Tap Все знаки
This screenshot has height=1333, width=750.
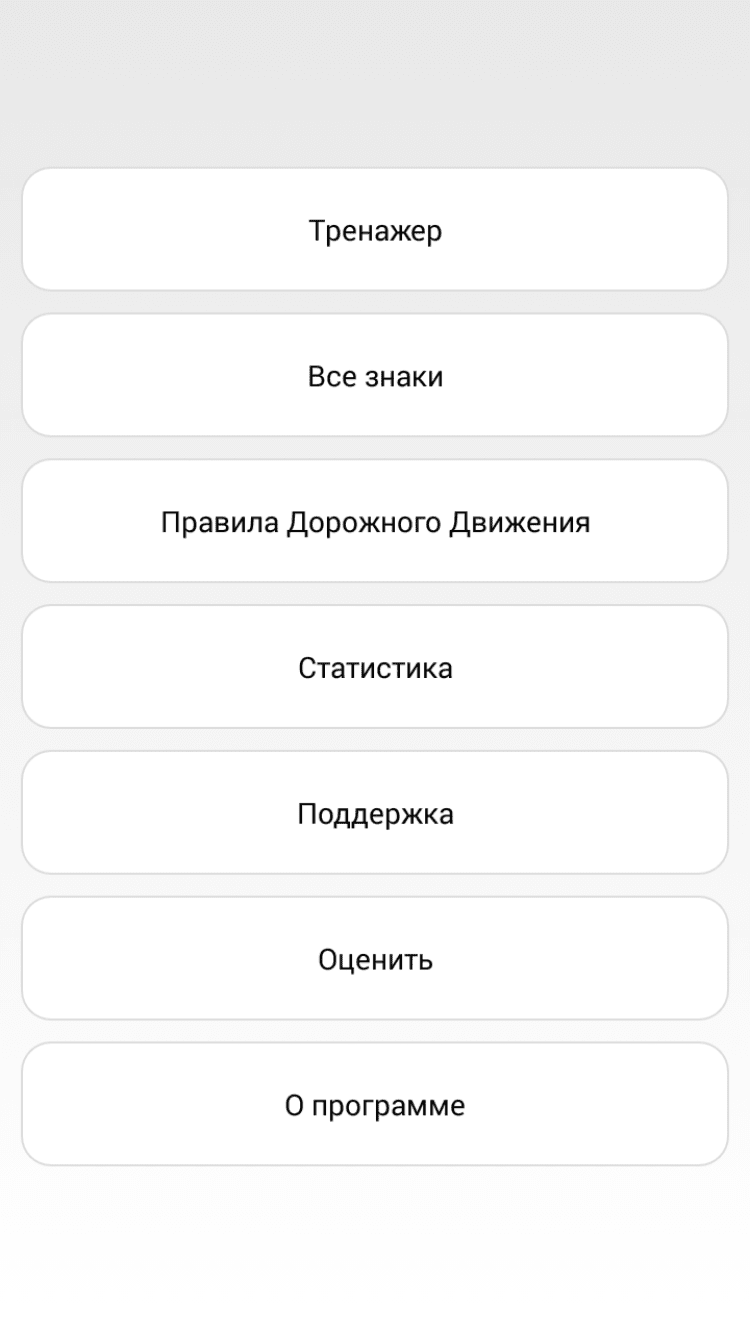point(375,376)
